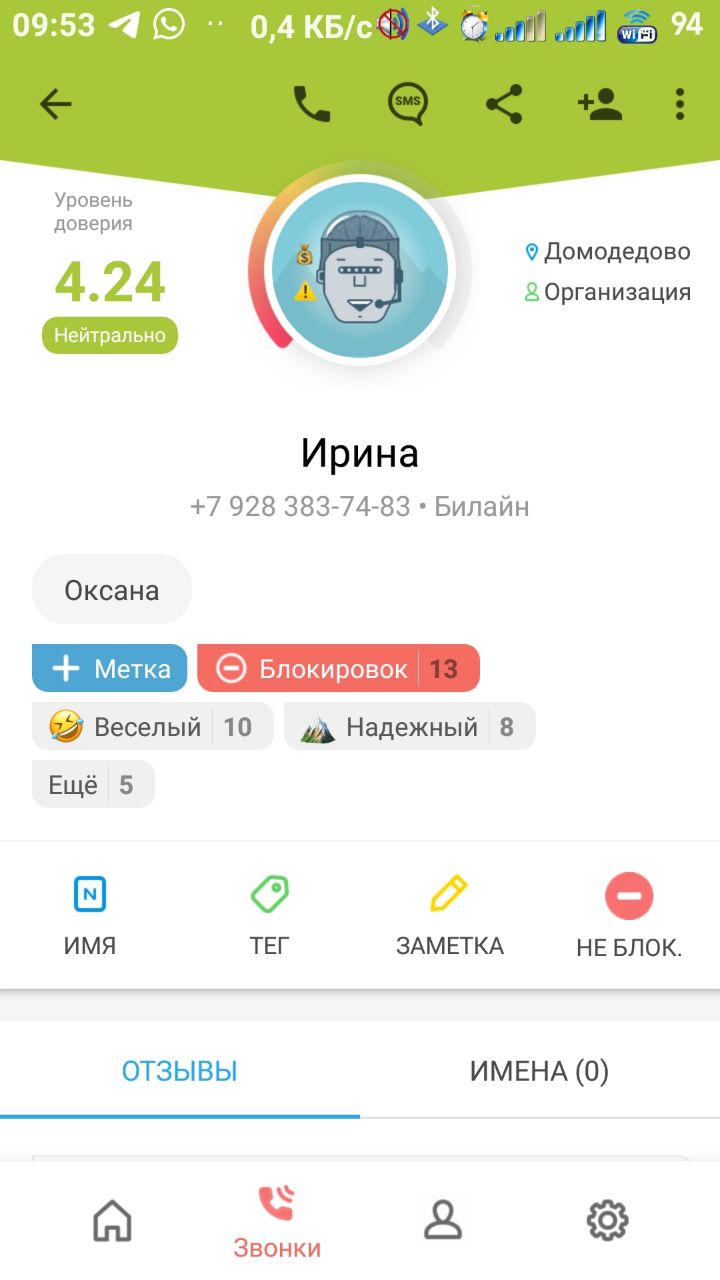Call this number via phone icon
This screenshot has height=1280, width=720.
pyautogui.click(x=311, y=104)
